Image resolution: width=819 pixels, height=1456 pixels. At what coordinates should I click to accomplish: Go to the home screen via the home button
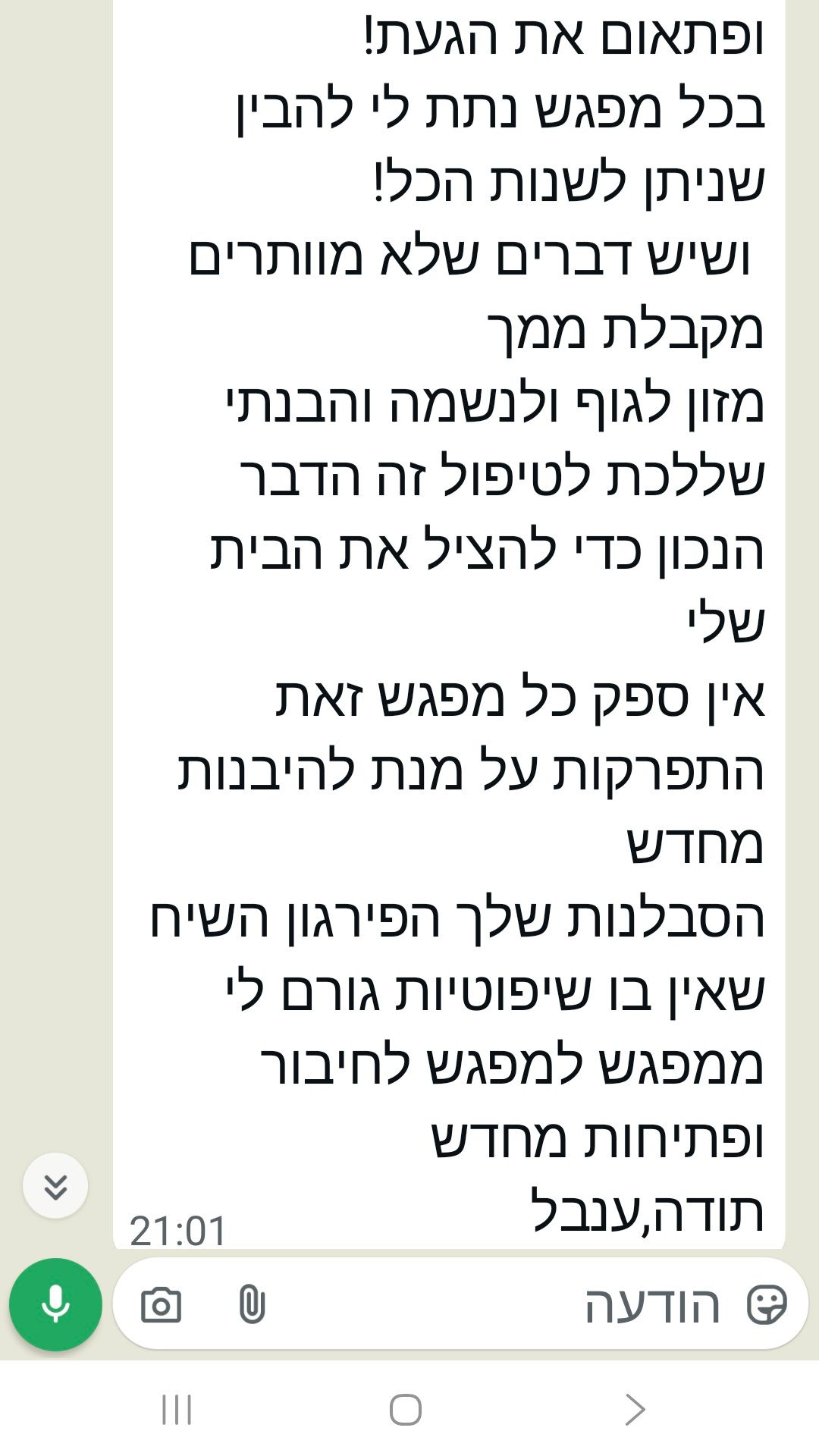click(406, 1410)
